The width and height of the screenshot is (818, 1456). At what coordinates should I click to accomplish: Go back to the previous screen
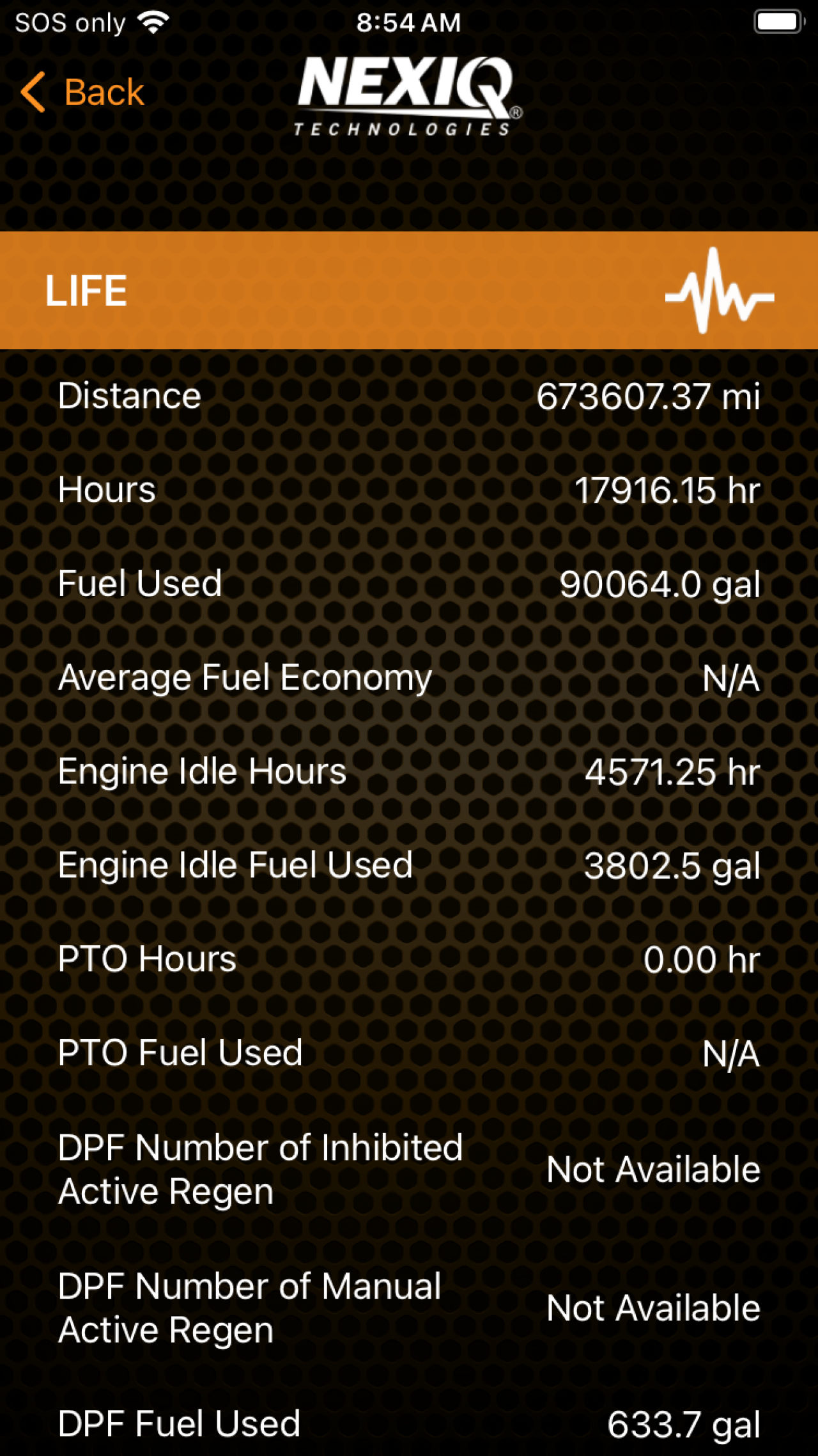coord(83,92)
